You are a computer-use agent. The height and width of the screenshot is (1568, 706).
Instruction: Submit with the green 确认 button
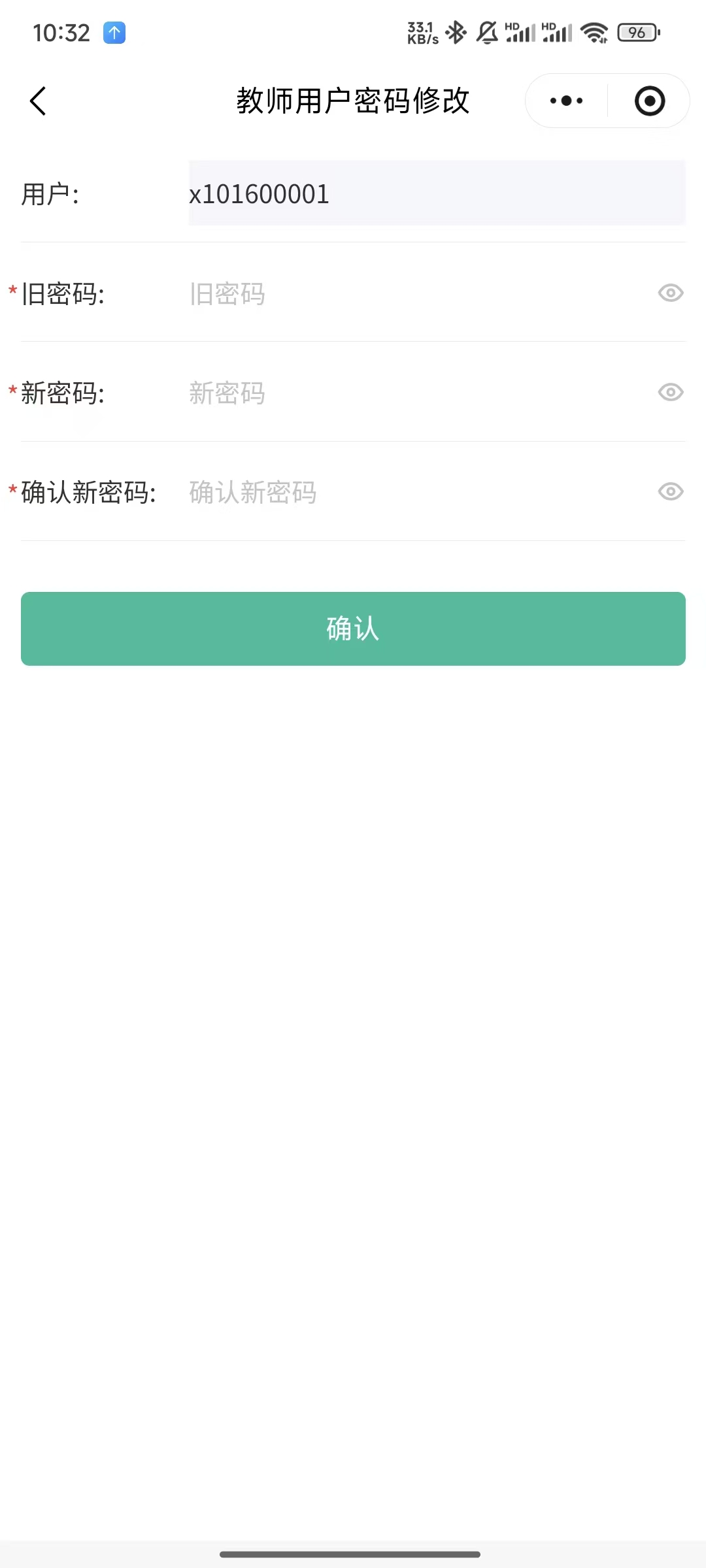pyautogui.click(x=353, y=629)
